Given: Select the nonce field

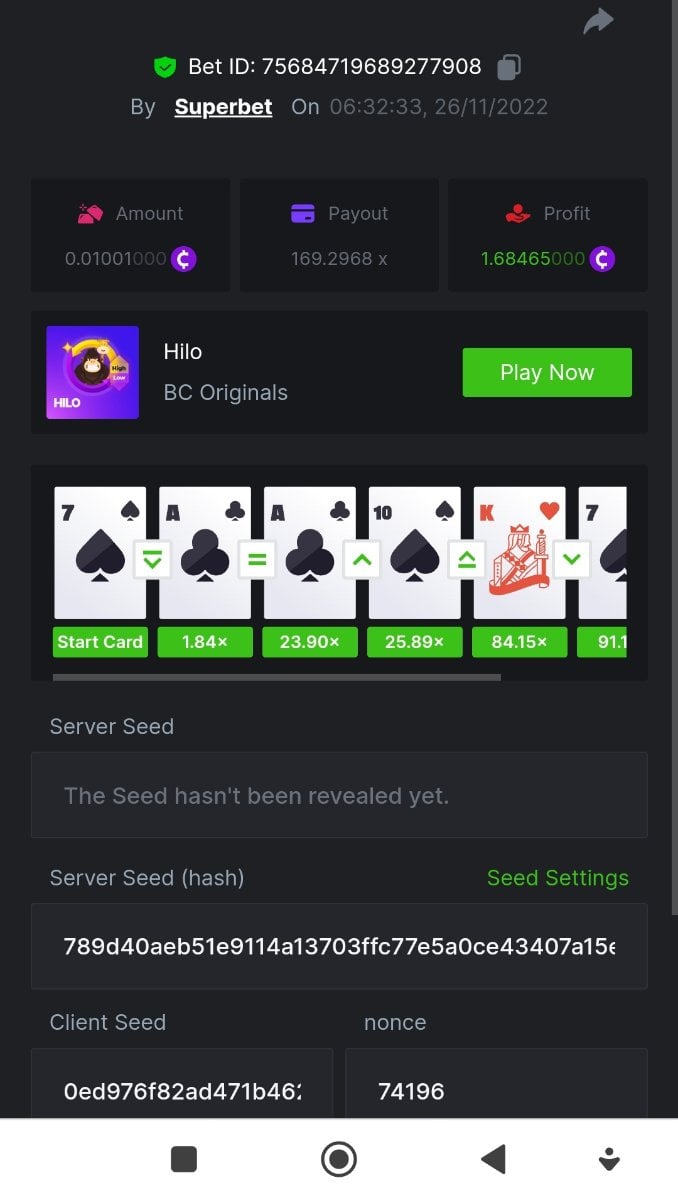Looking at the screenshot, I should tap(496, 1090).
